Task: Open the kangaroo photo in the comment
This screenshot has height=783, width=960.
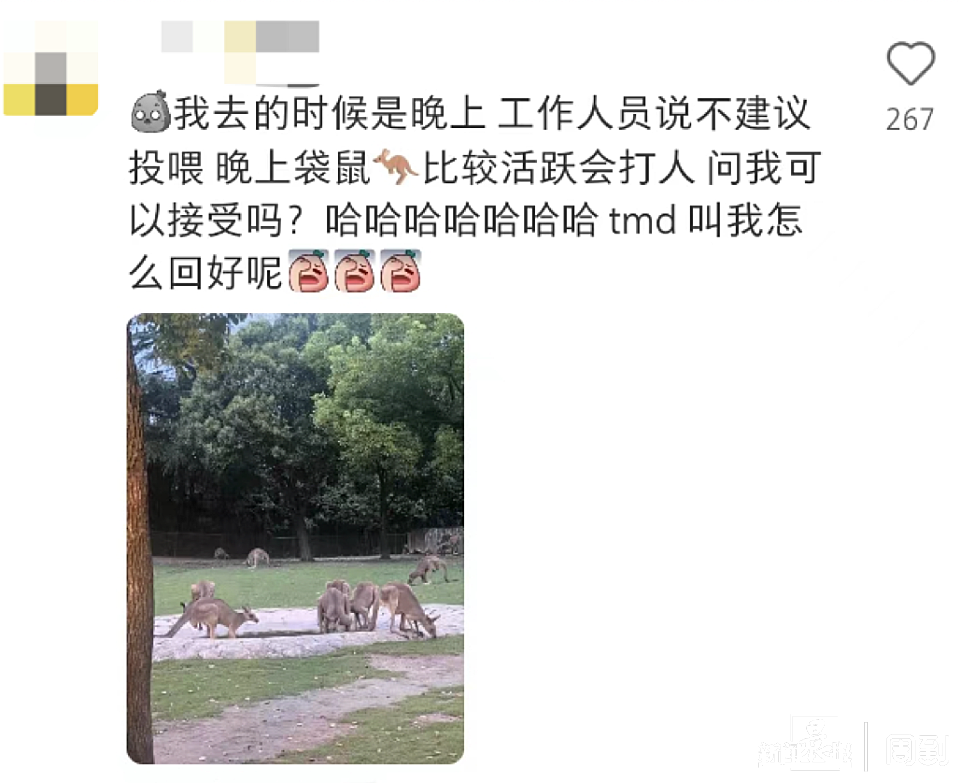Action: coord(295,538)
